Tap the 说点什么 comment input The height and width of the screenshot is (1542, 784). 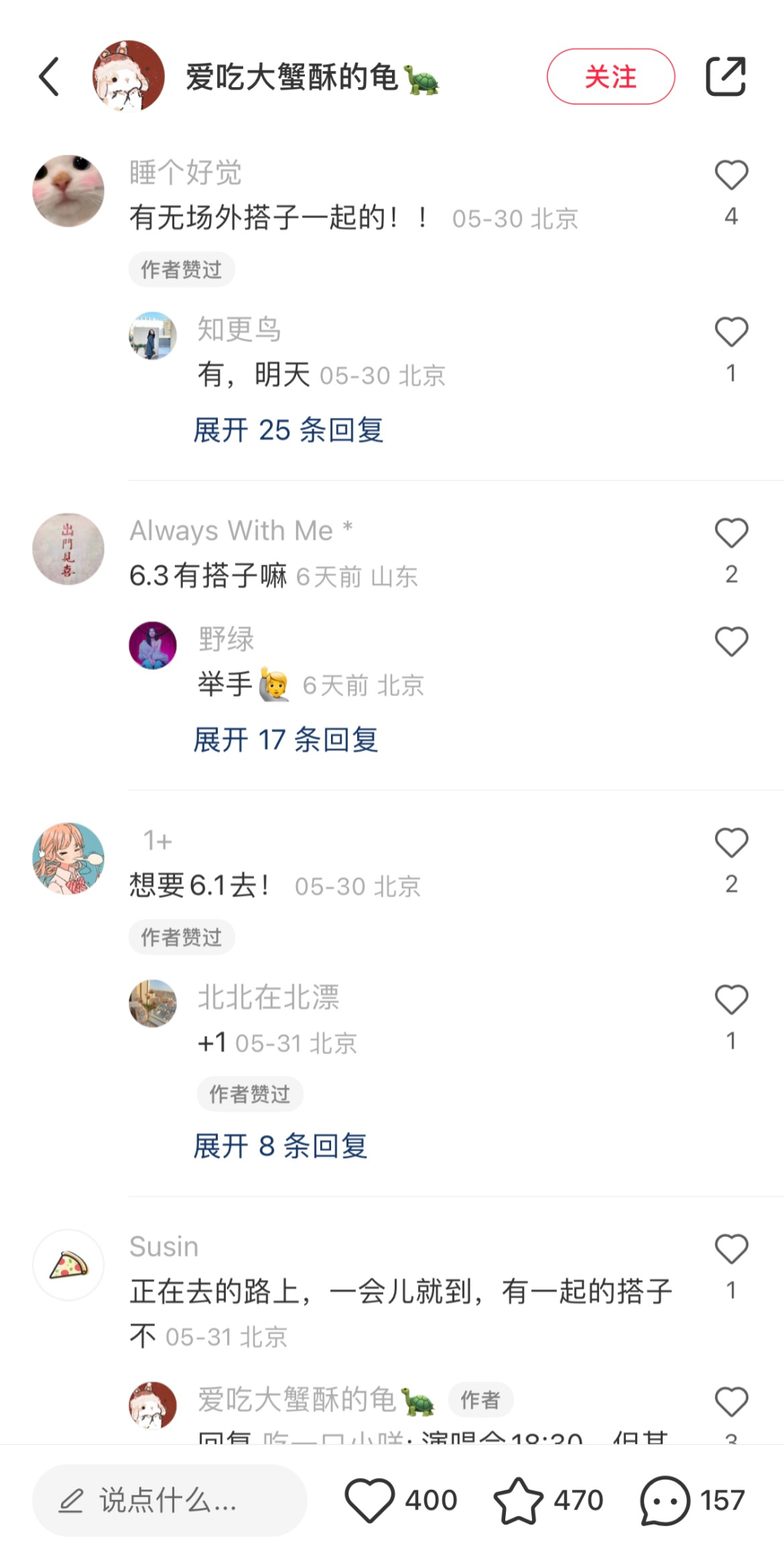pos(169,1500)
